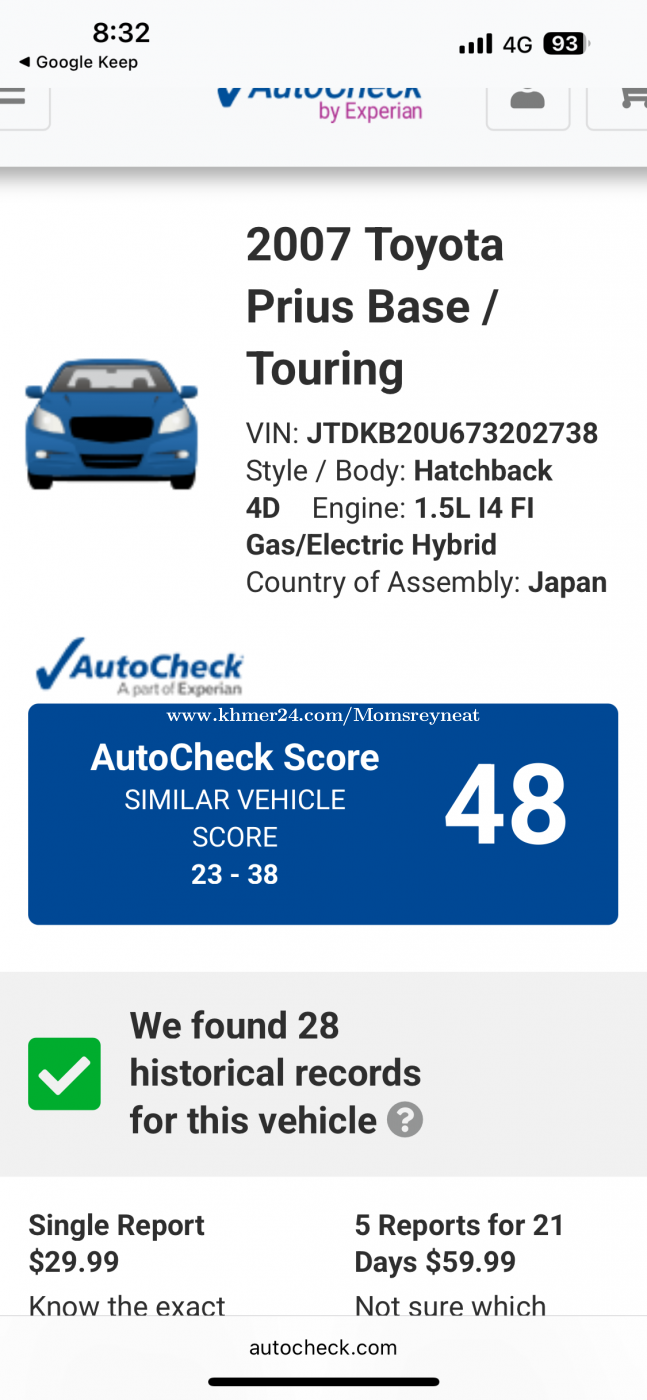
Task: Tap the AutoCheck by Experian header logo
Action: pos(320,100)
